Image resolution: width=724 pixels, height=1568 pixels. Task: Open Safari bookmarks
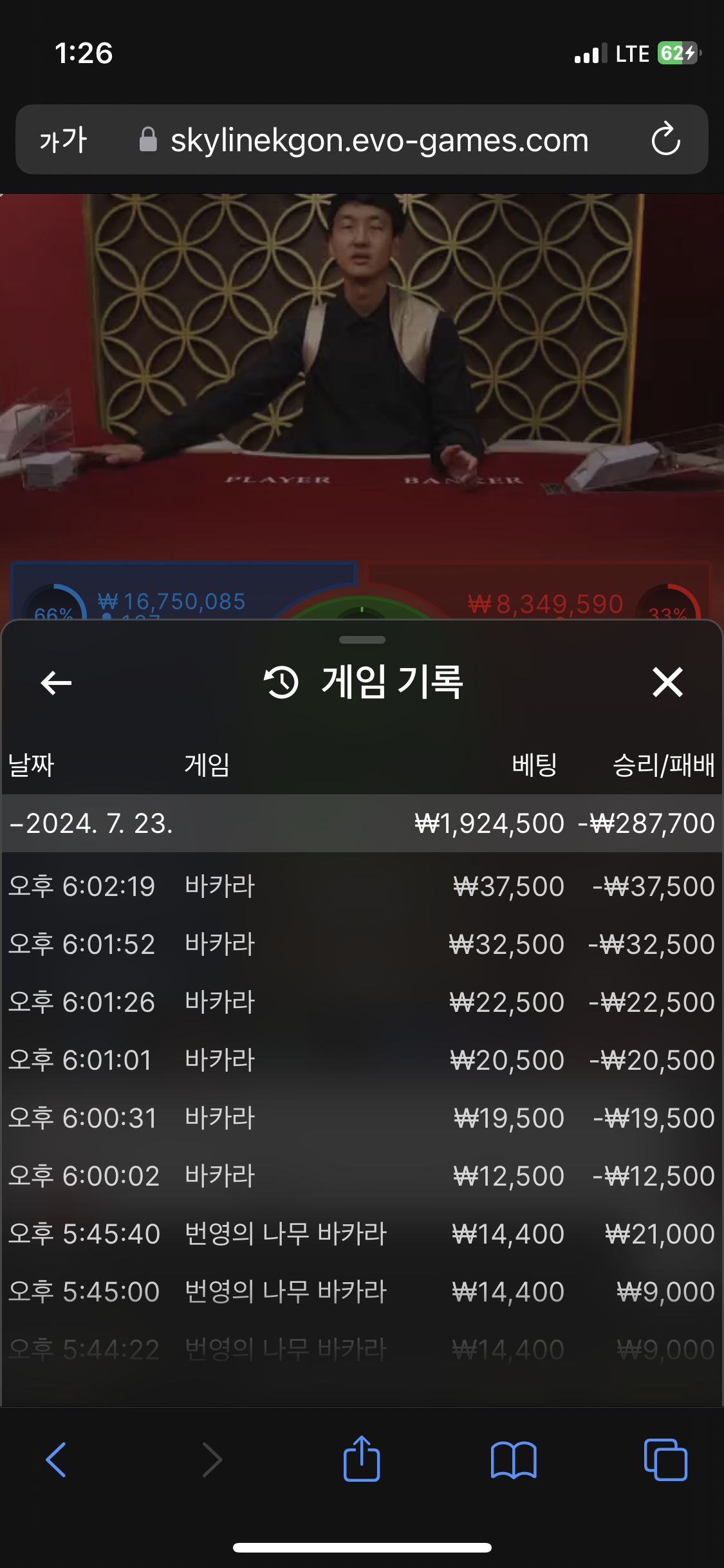coord(513,1460)
